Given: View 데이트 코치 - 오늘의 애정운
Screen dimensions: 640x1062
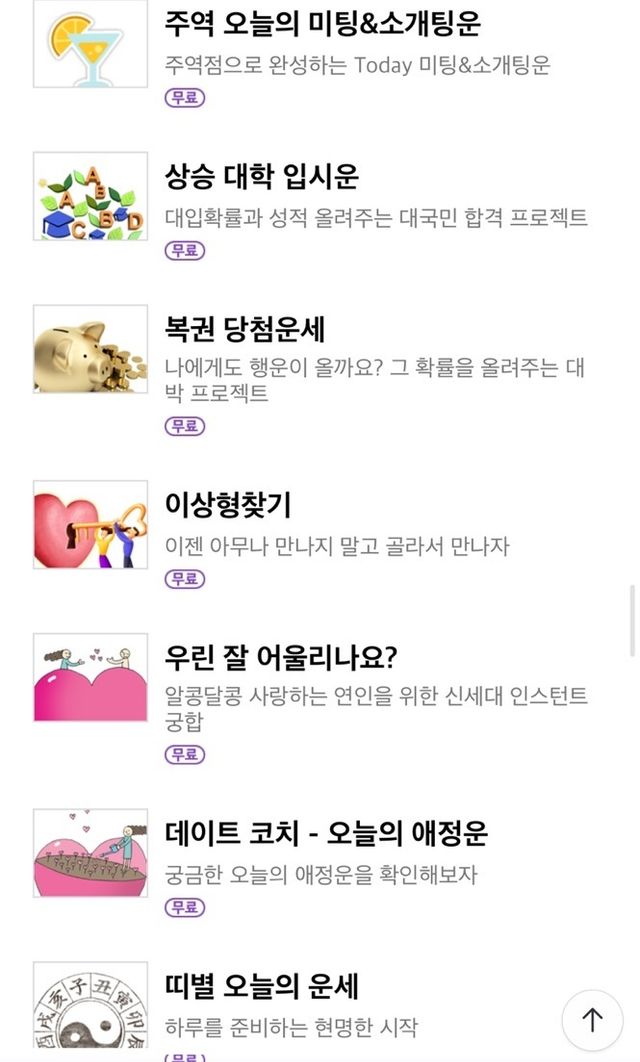Looking at the screenshot, I should click(326, 833).
